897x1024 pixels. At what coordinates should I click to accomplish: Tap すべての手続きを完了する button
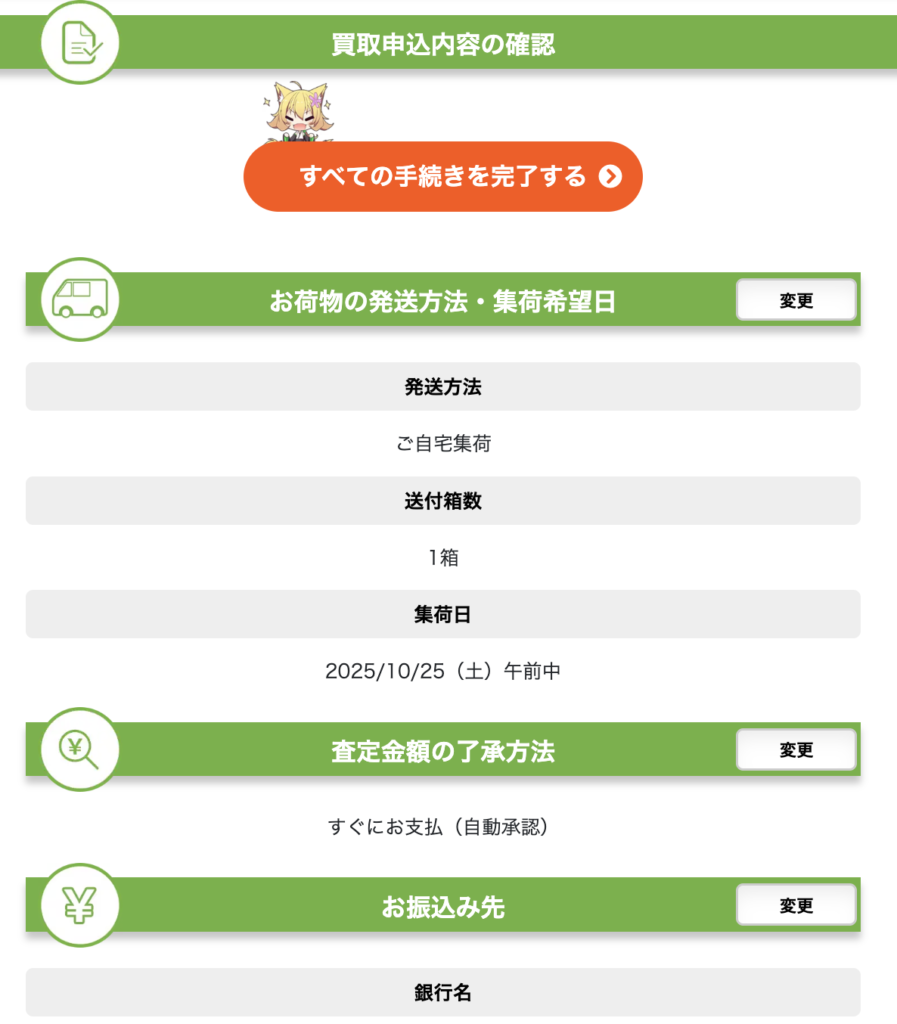tap(442, 177)
